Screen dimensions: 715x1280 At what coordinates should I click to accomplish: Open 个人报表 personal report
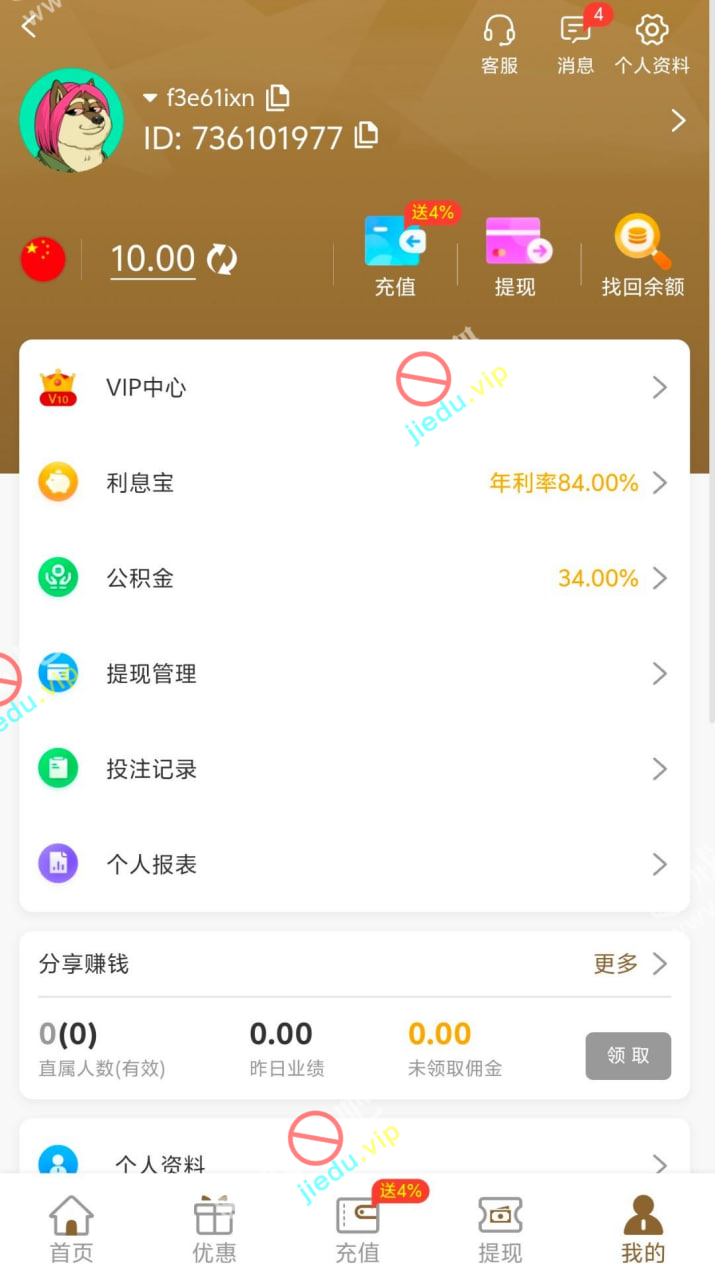click(354, 864)
